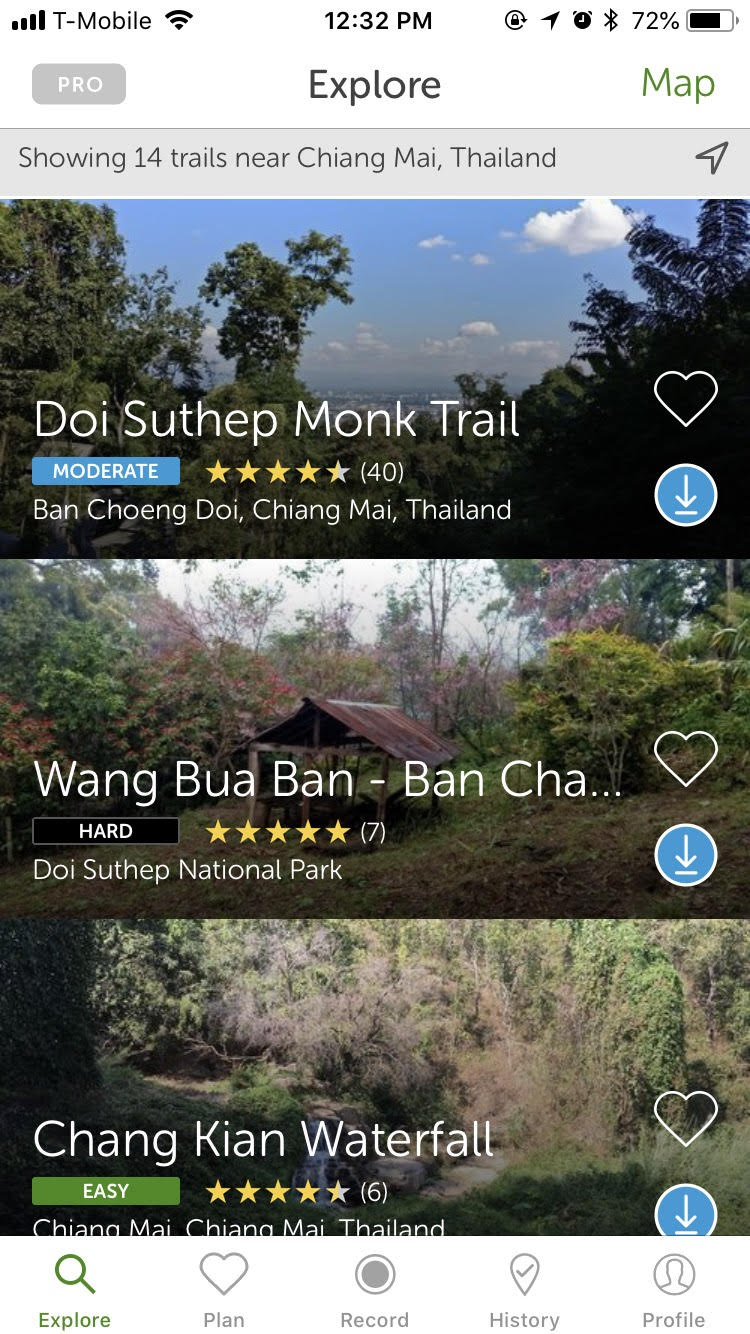View the Profile tab

pyautogui.click(x=673, y=1291)
